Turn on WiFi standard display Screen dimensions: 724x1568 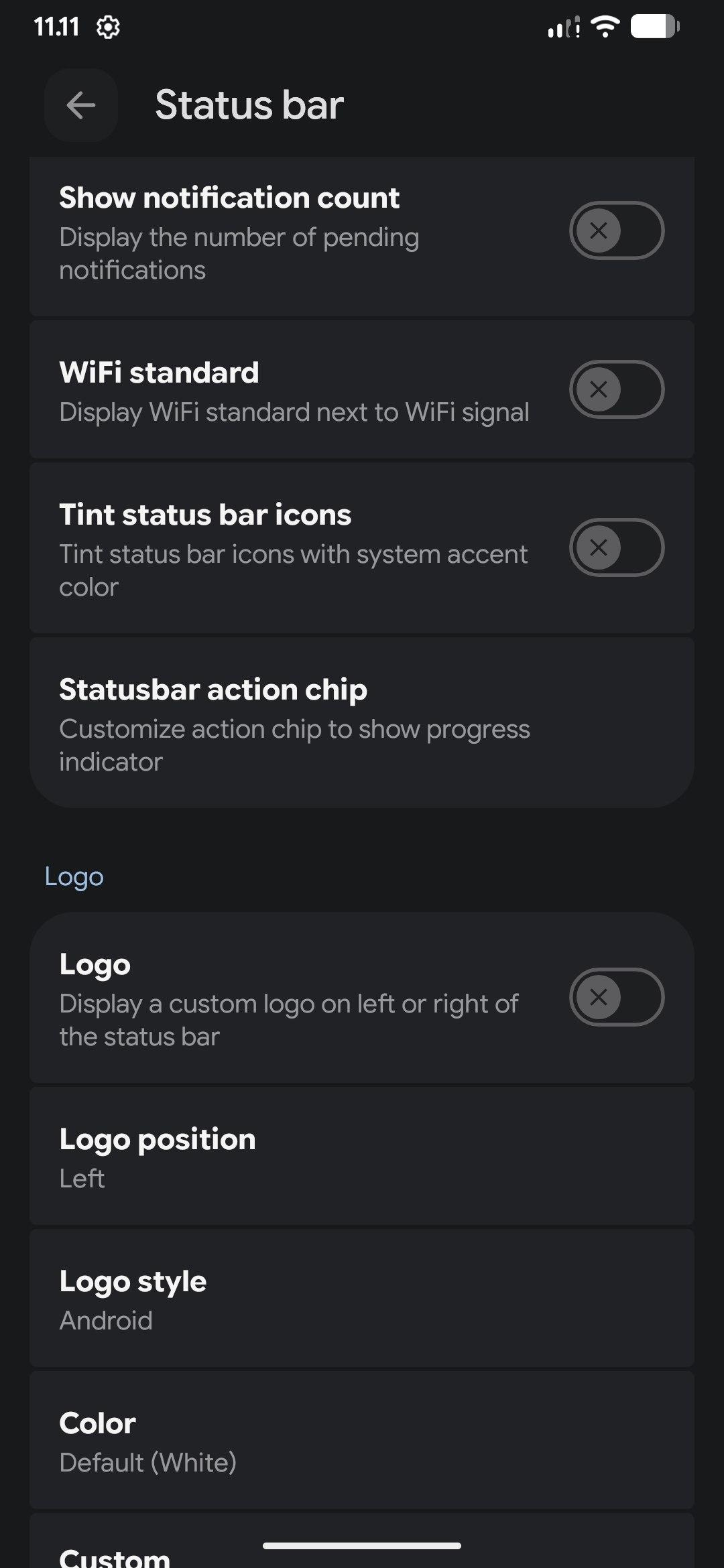[x=616, y=389]
